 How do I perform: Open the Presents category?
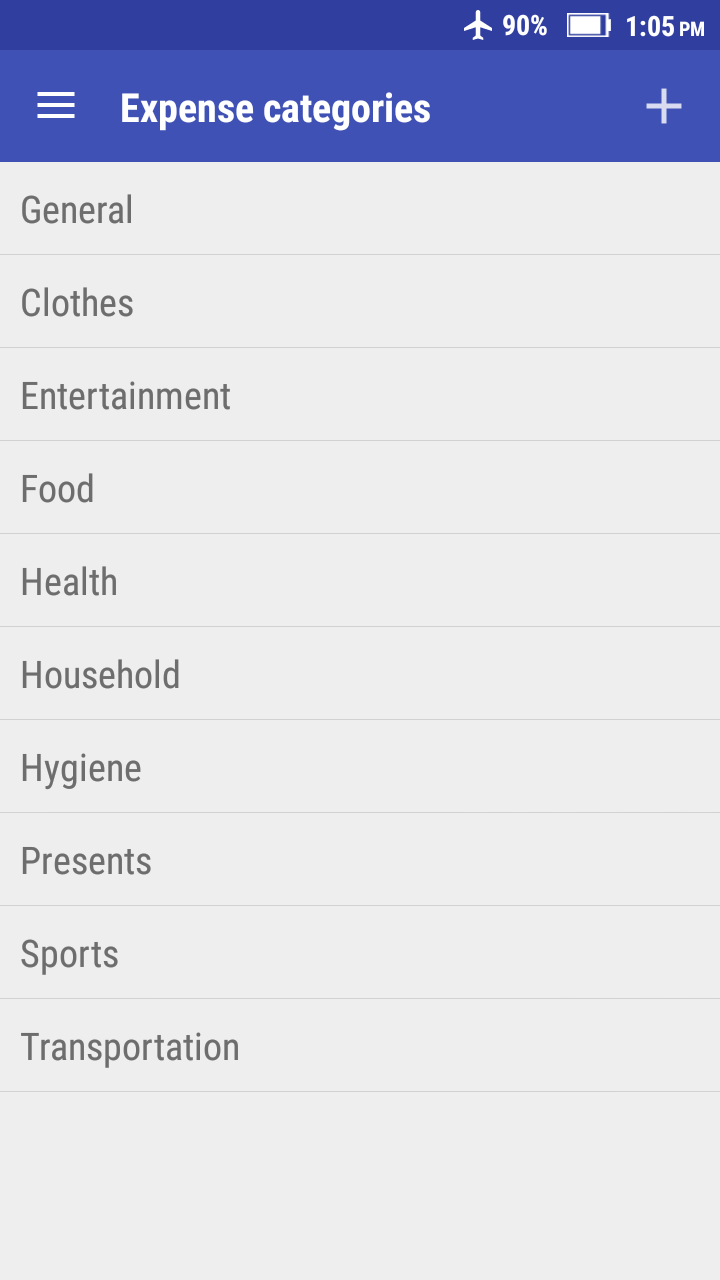tap(86, 861)
